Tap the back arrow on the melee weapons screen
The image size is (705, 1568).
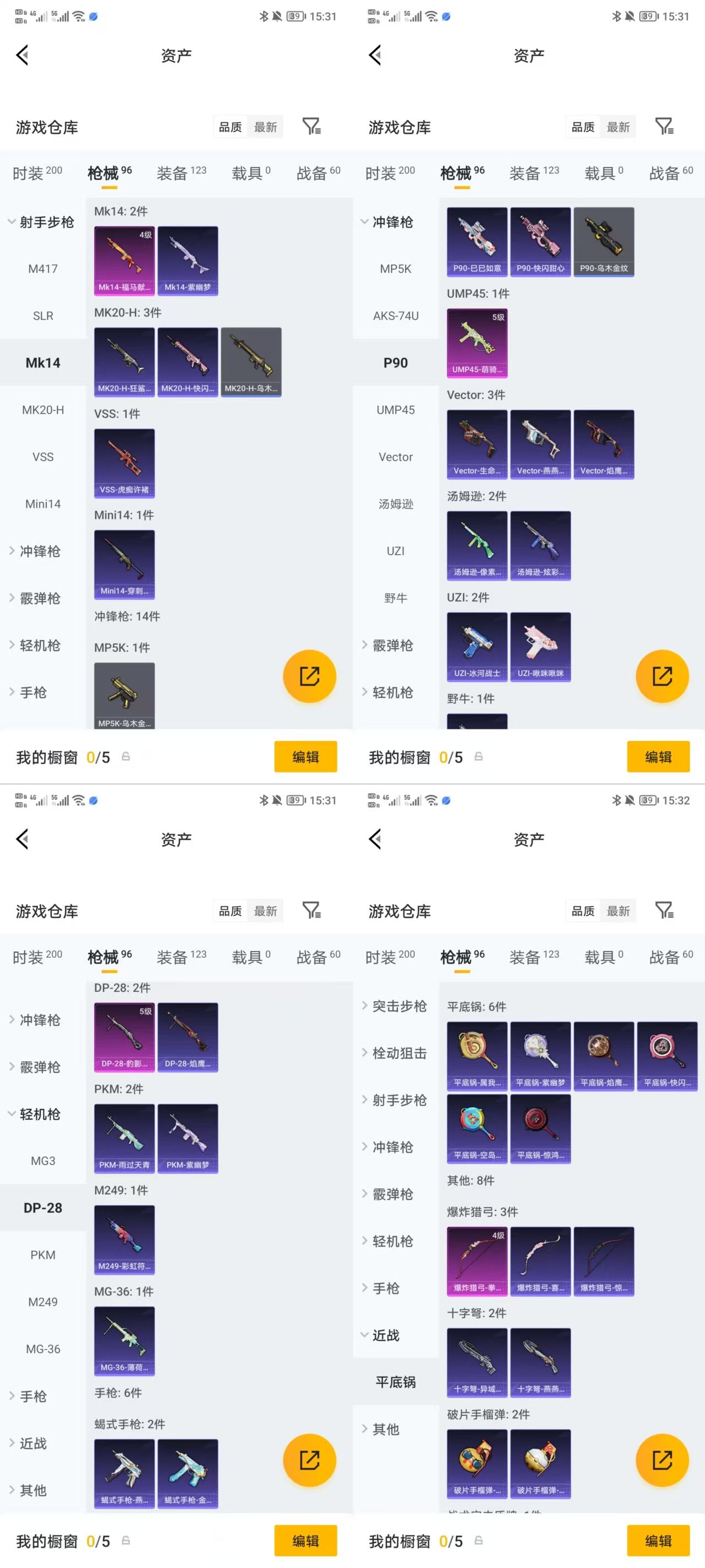374,838
